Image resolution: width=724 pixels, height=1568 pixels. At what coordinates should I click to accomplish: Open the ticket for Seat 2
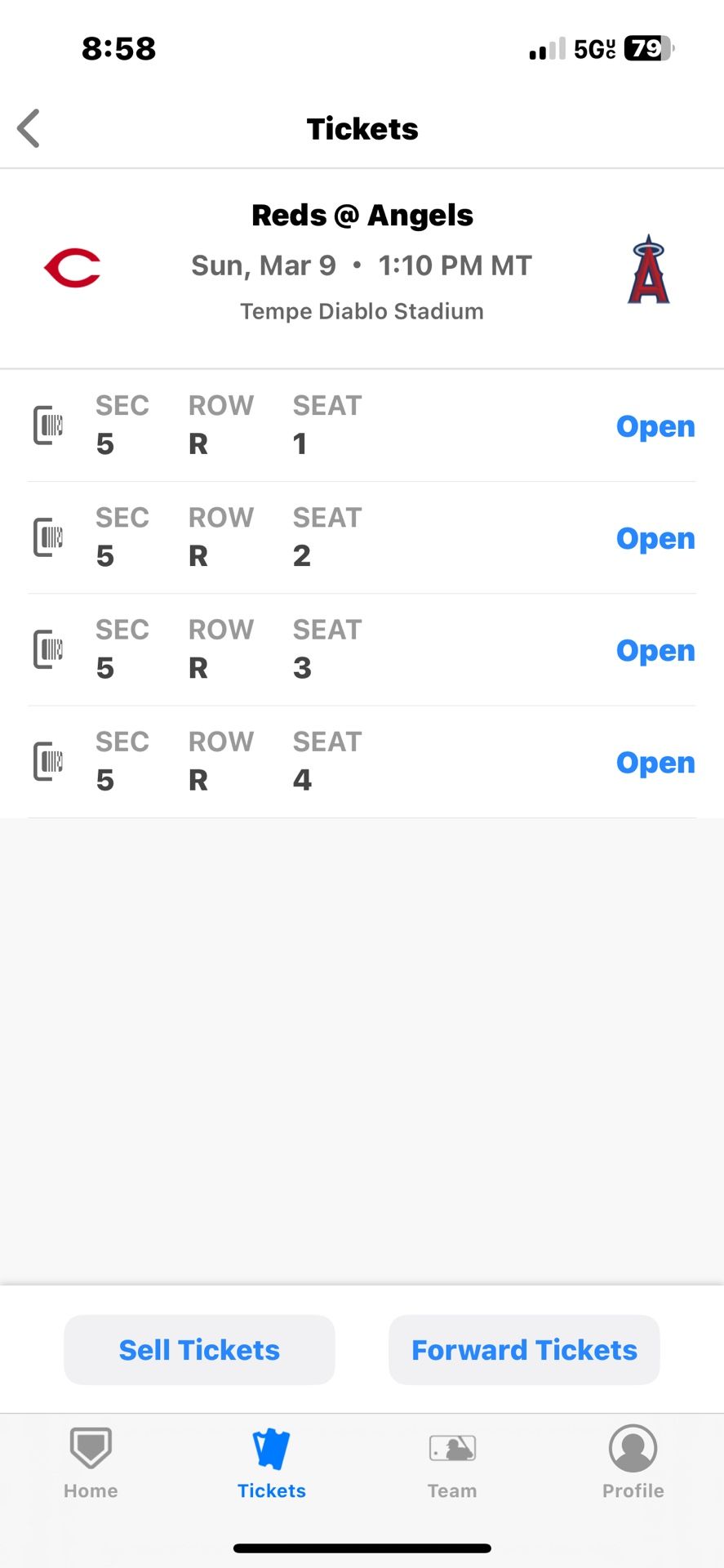[655, 538]
